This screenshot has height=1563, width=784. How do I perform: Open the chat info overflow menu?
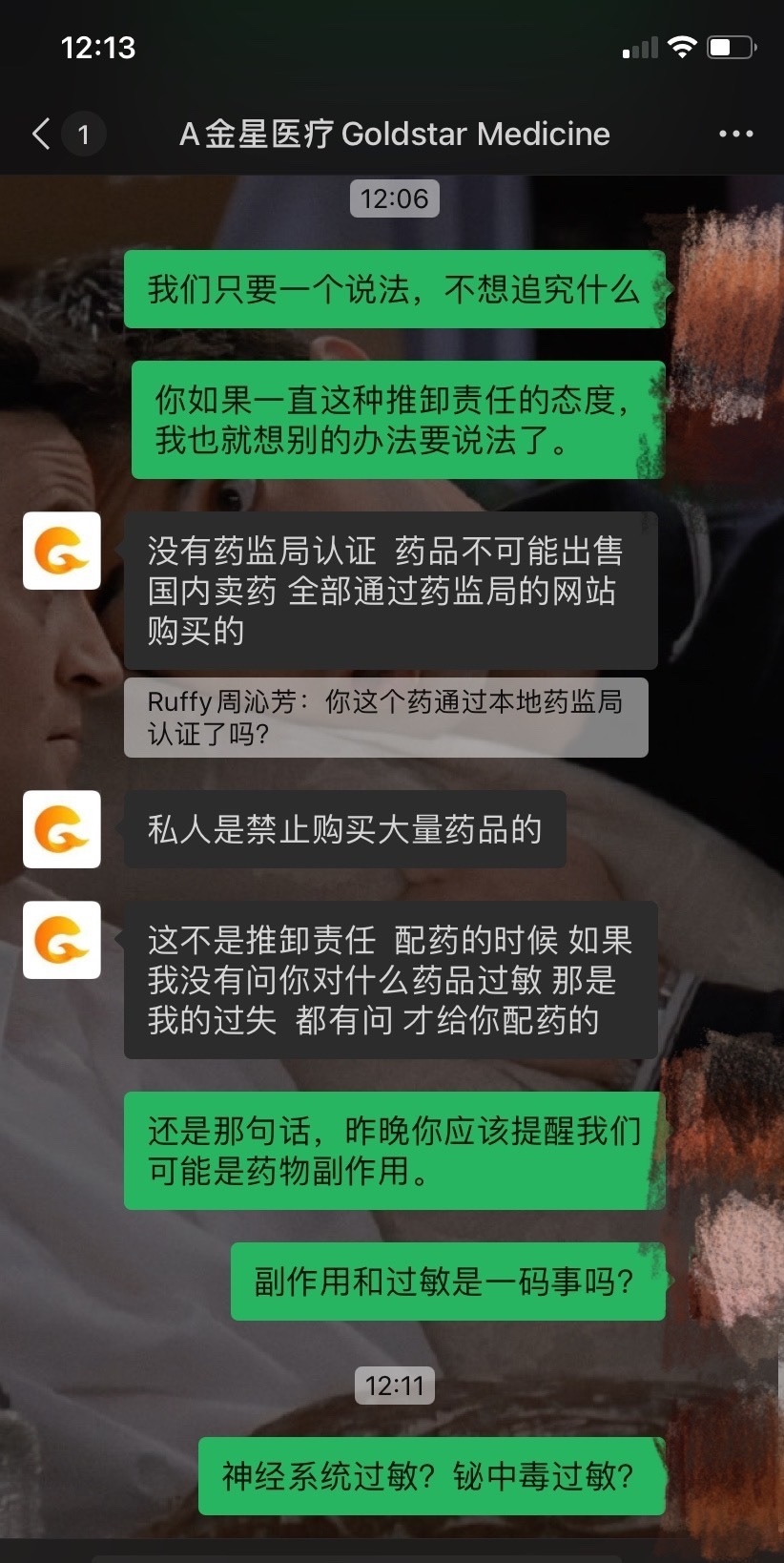tap(735, 134)
